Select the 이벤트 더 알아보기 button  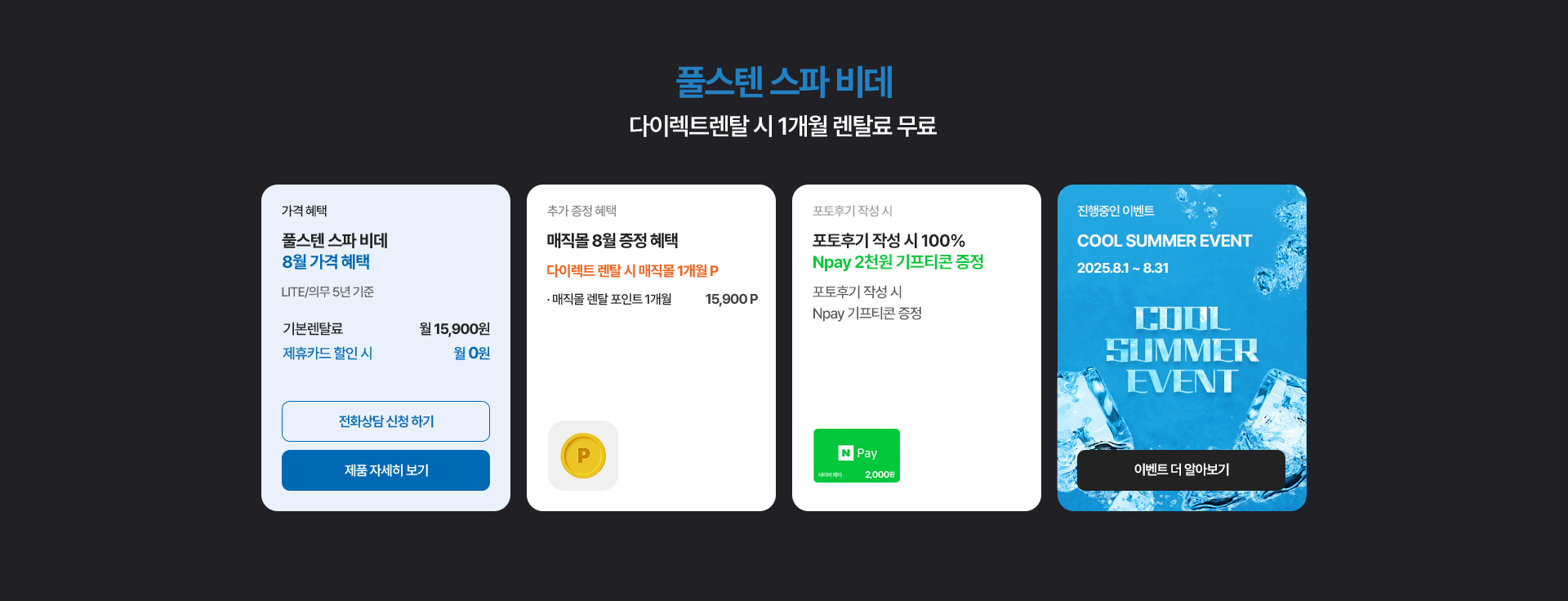point(1181,470)
